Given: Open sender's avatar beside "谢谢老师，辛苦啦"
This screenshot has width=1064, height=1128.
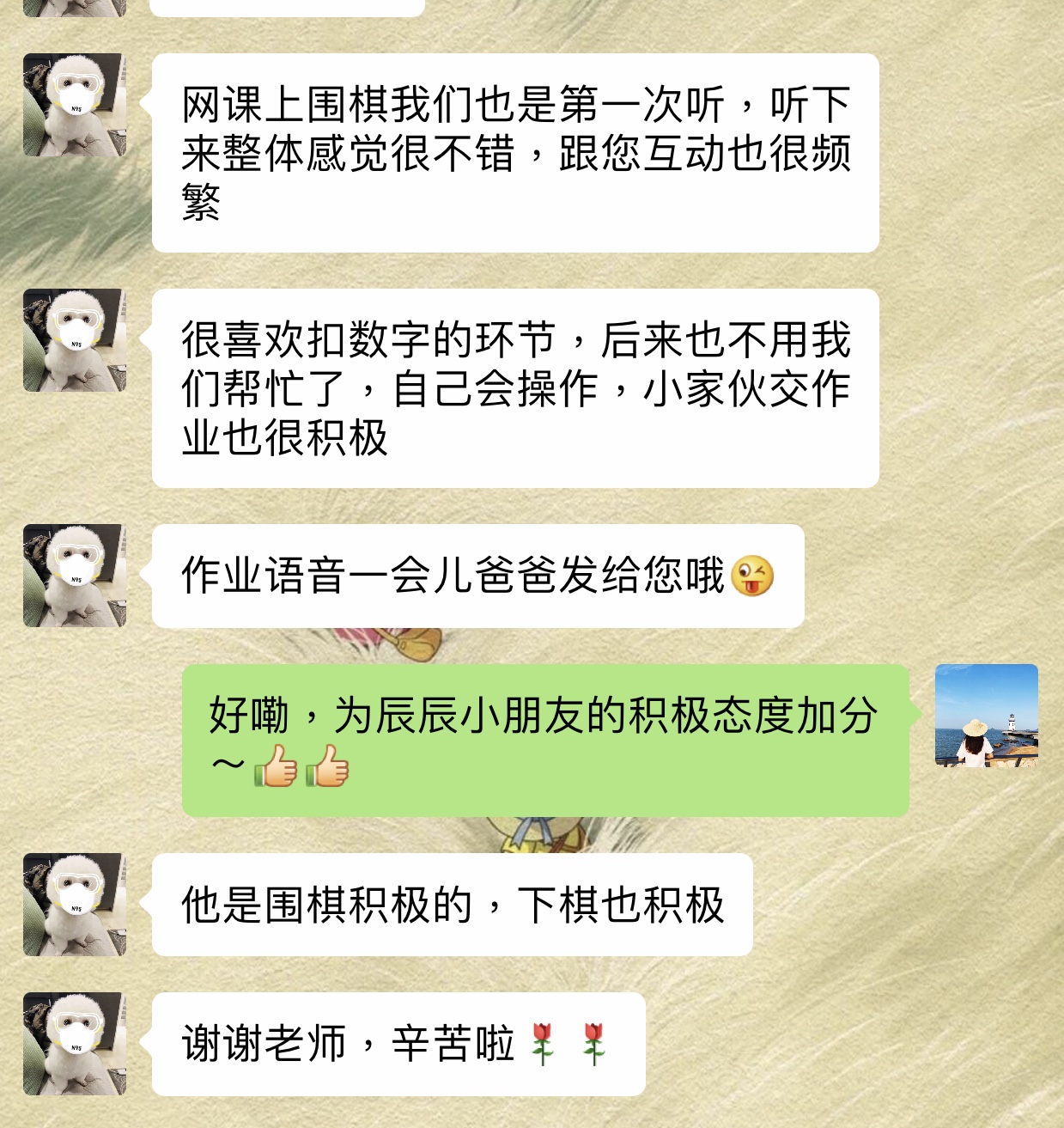Looking at the screenshot, I should (75, 1043).
